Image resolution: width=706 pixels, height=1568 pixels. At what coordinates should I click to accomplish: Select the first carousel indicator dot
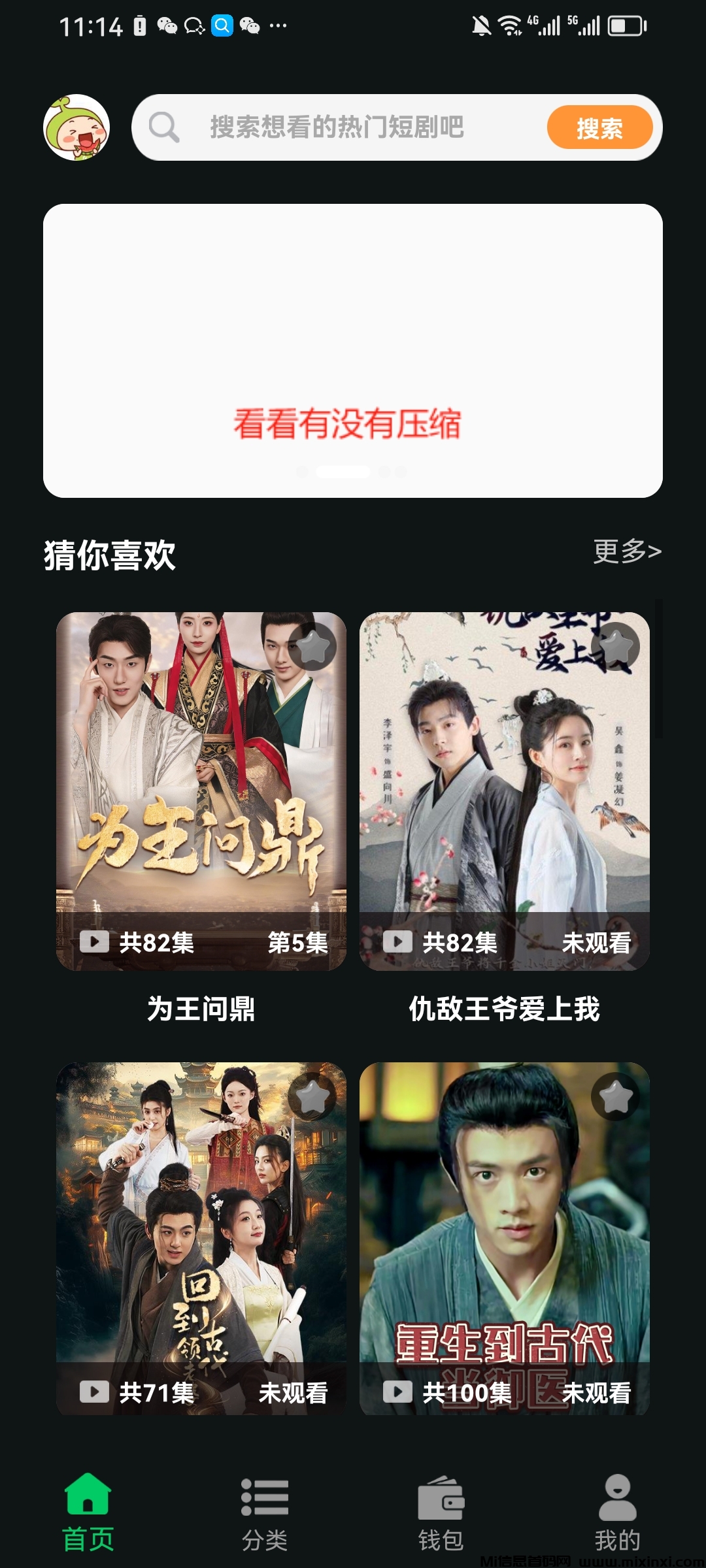301,470
